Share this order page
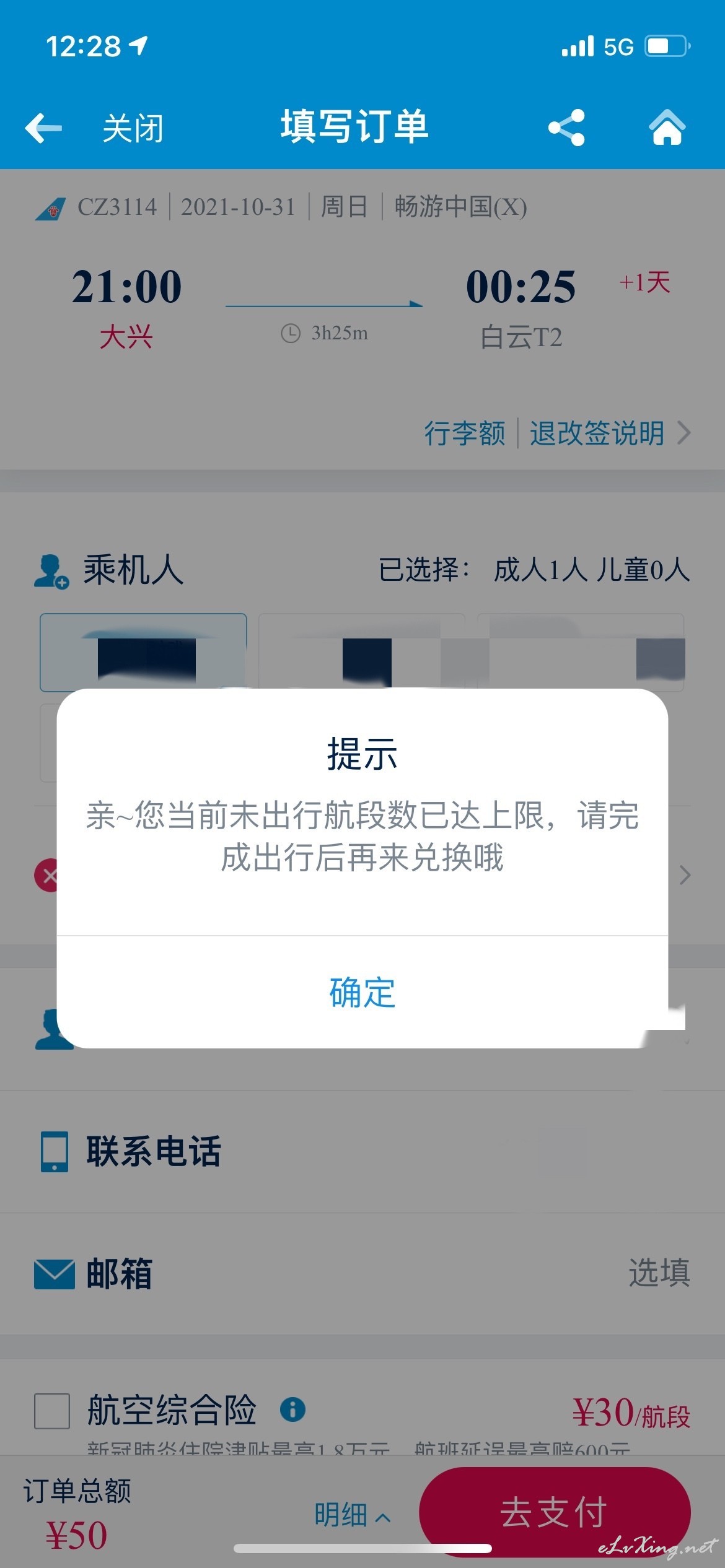Screen dimensions: 725x1568 pyautogui.click(x=566, y=128)
